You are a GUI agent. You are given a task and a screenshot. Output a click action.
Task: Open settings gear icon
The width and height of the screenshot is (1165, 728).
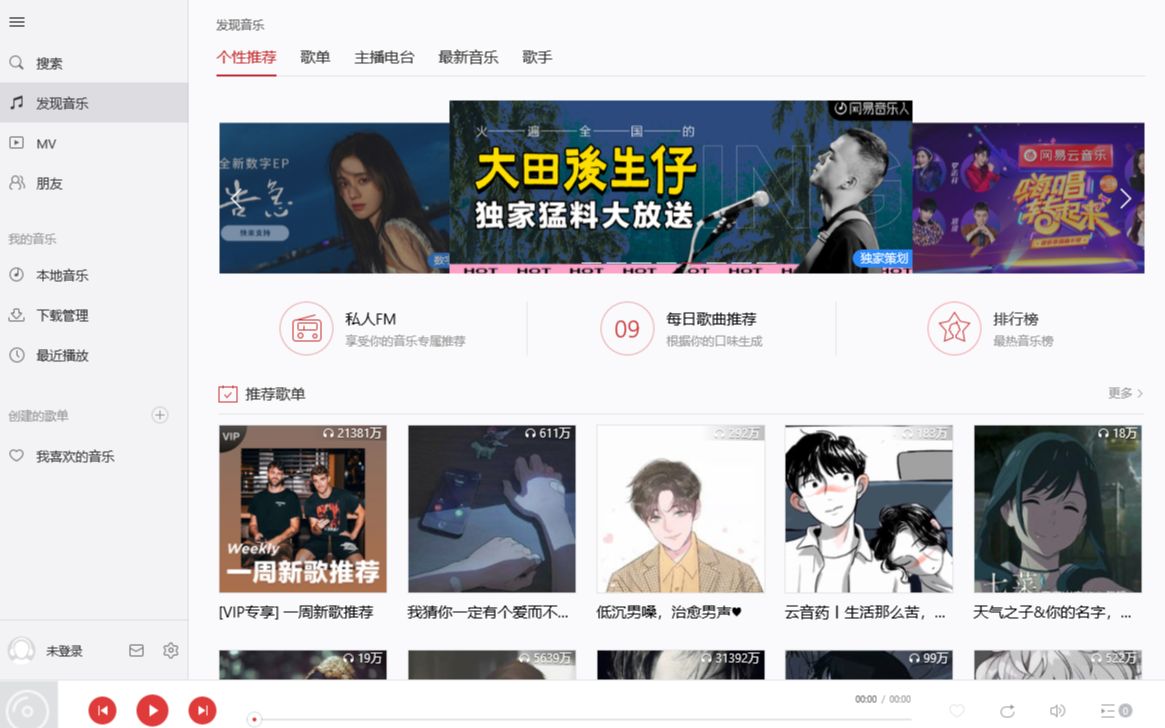171,651
